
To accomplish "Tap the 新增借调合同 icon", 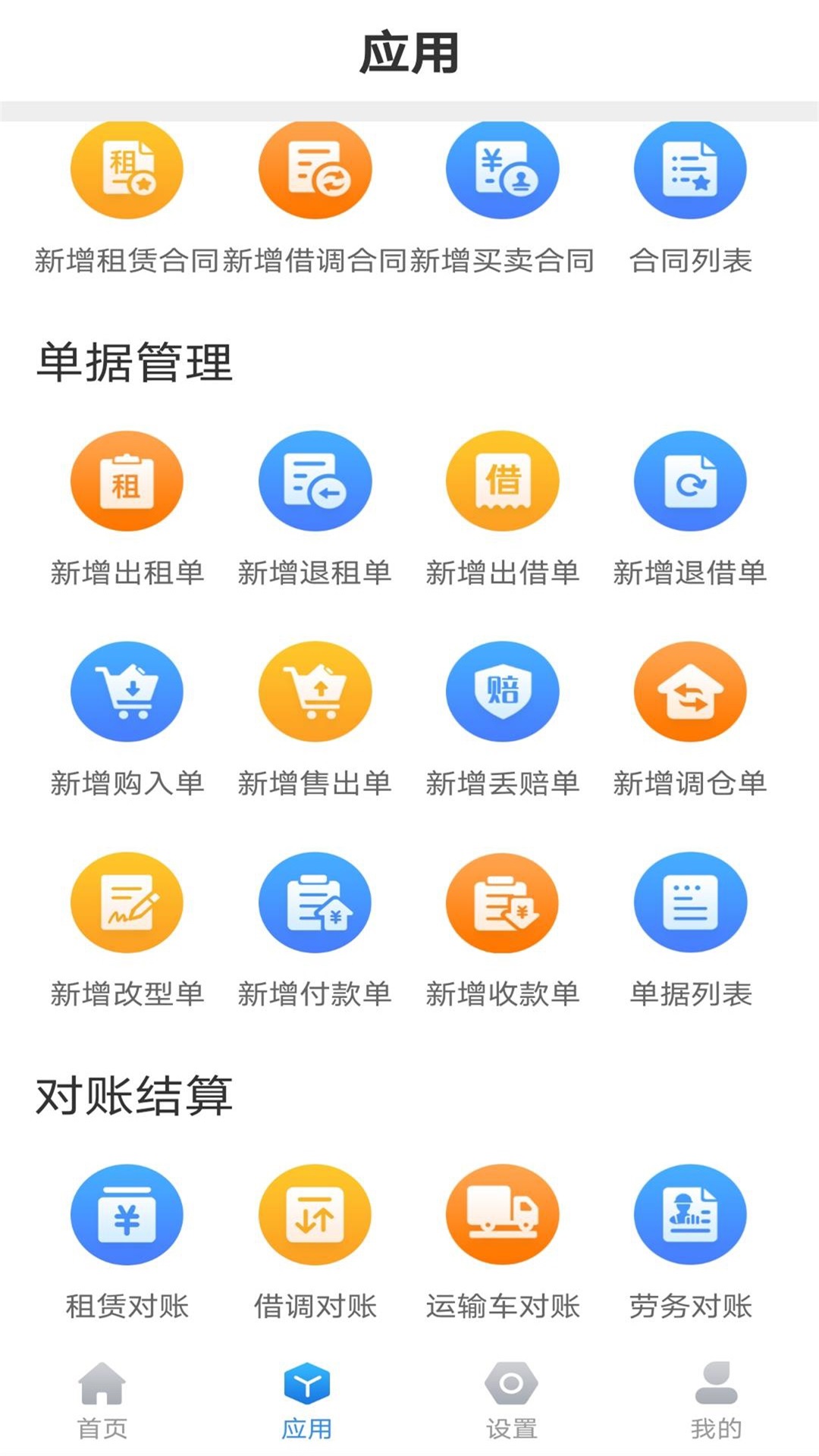I will (315, 170).
